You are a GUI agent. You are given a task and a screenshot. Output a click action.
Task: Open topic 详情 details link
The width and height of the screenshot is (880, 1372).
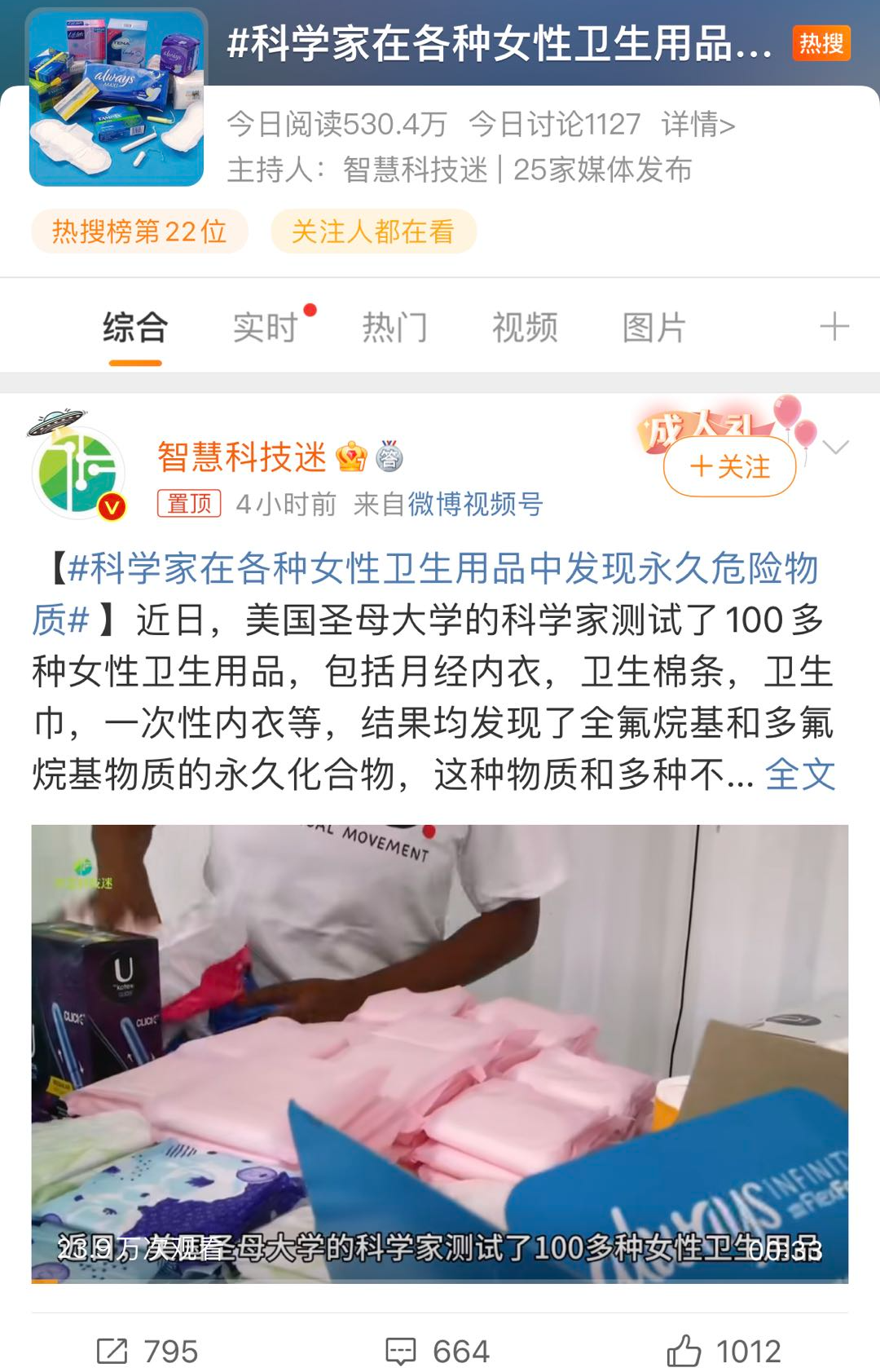click(698, 125)
